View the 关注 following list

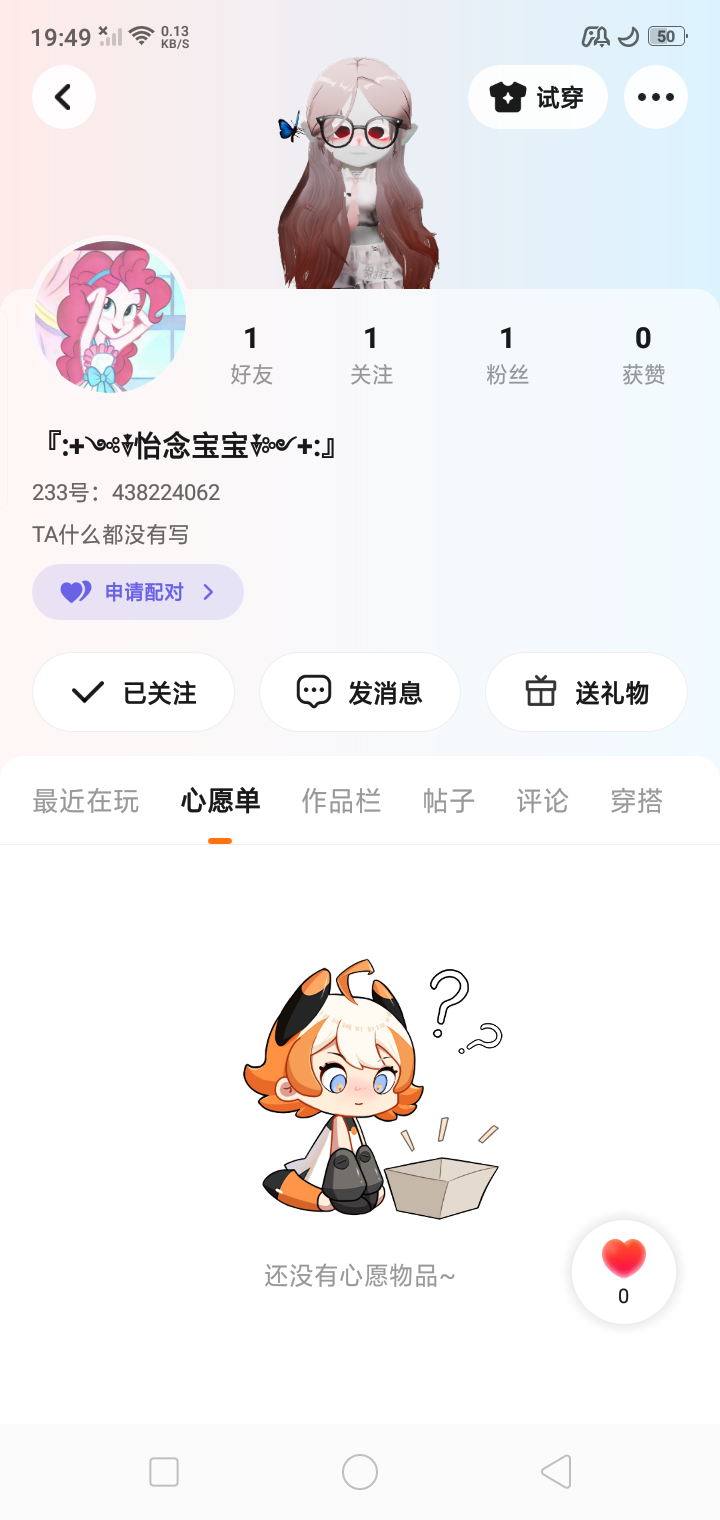(371, 355)
